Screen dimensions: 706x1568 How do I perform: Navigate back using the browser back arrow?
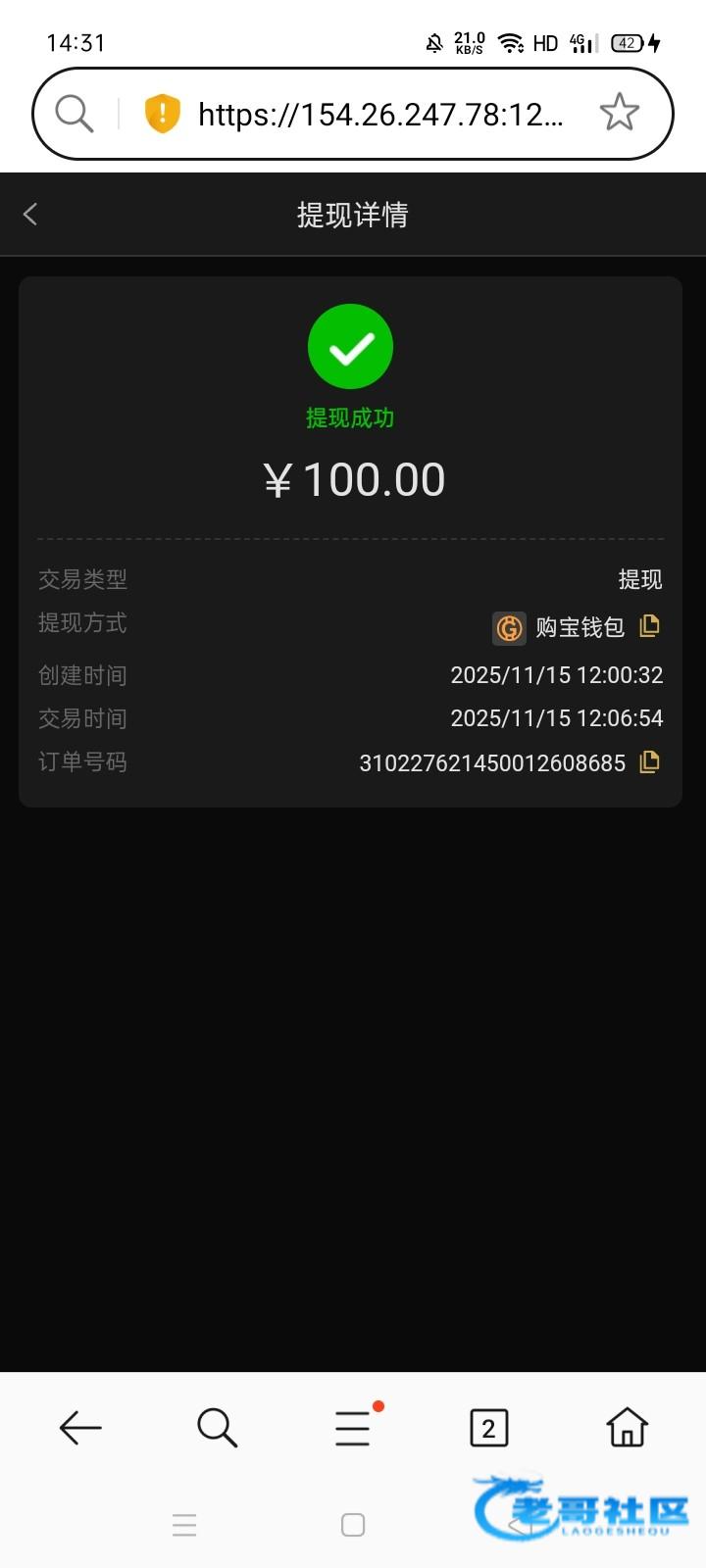point(80,1428)
